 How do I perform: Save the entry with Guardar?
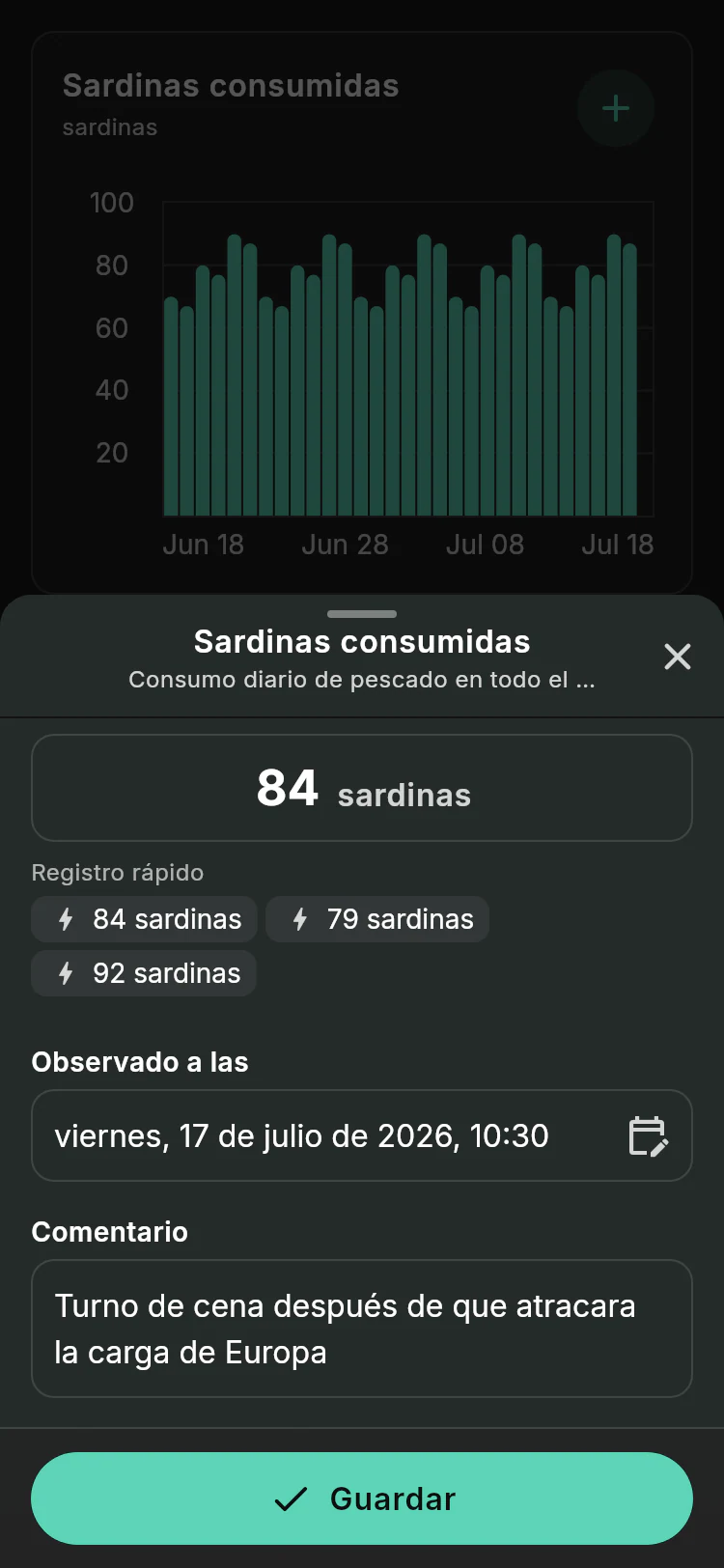(x=362, y=1498)
